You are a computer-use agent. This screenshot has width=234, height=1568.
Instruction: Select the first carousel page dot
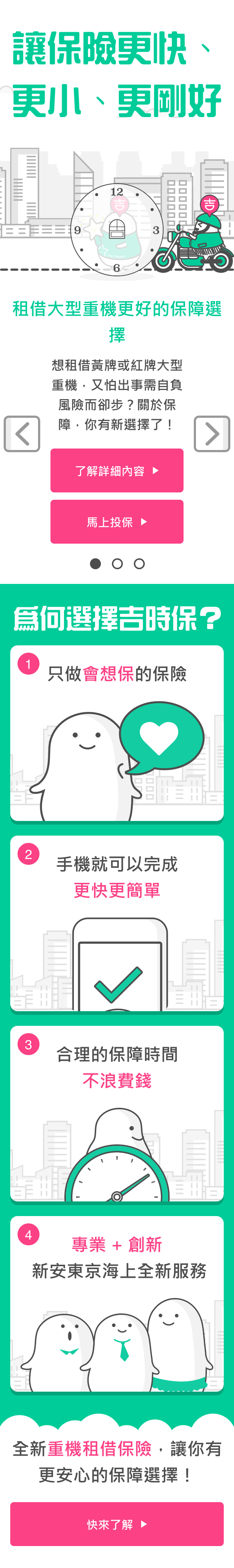(95, 563)
